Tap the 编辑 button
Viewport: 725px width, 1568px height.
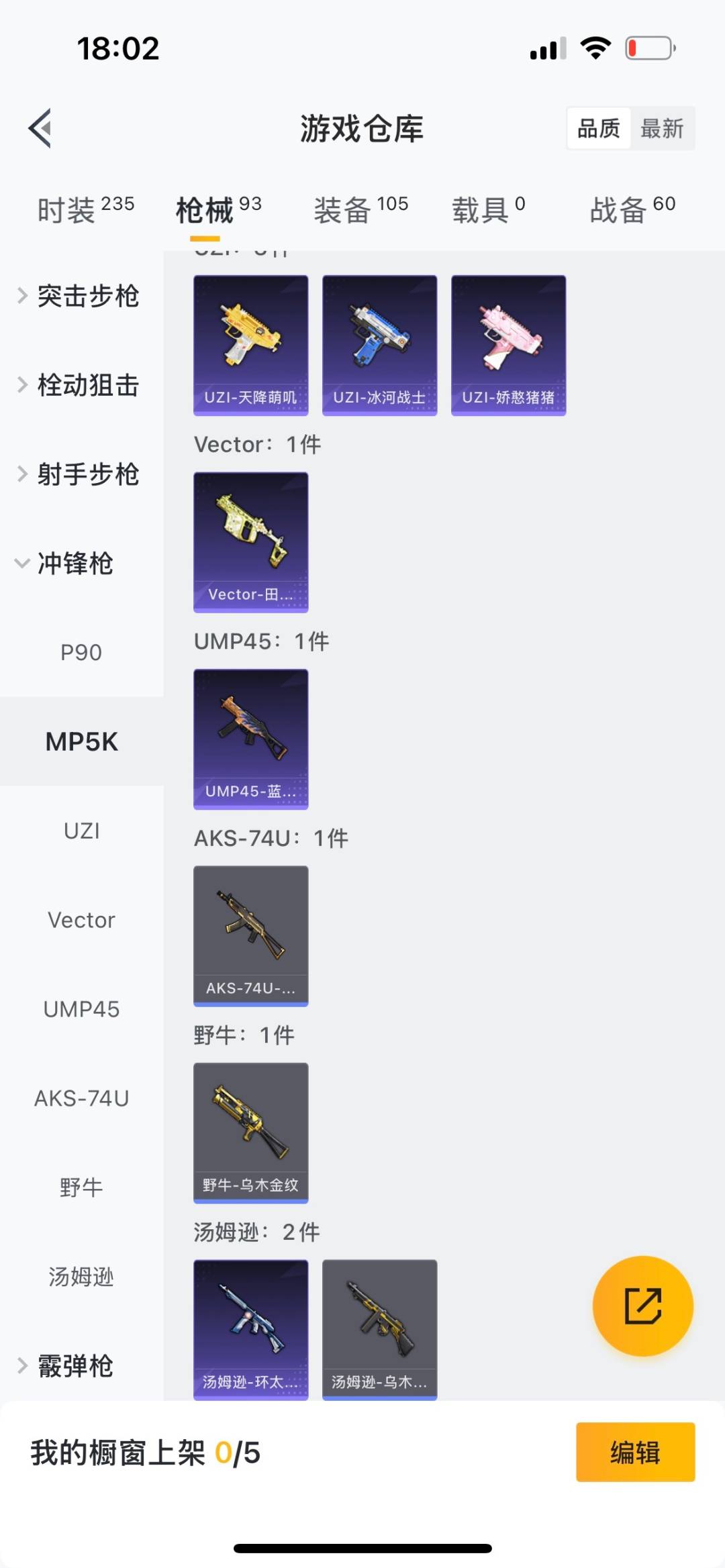pyautogui.click(x=635, y=1452)
